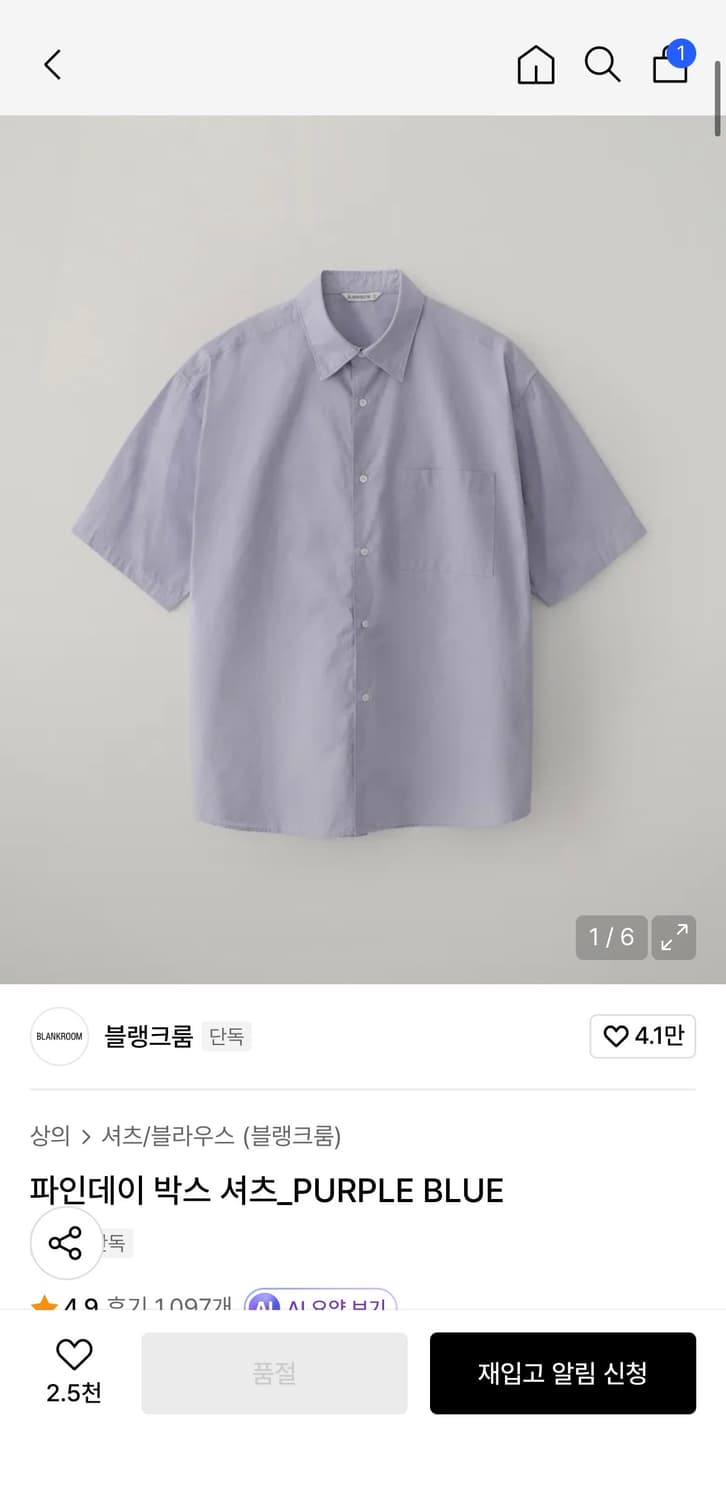Screen dimensions: 726x1500
Task: Open the 상의 category in the breadcrumb
Action: pyautogui.click(x=48, y=1136)
